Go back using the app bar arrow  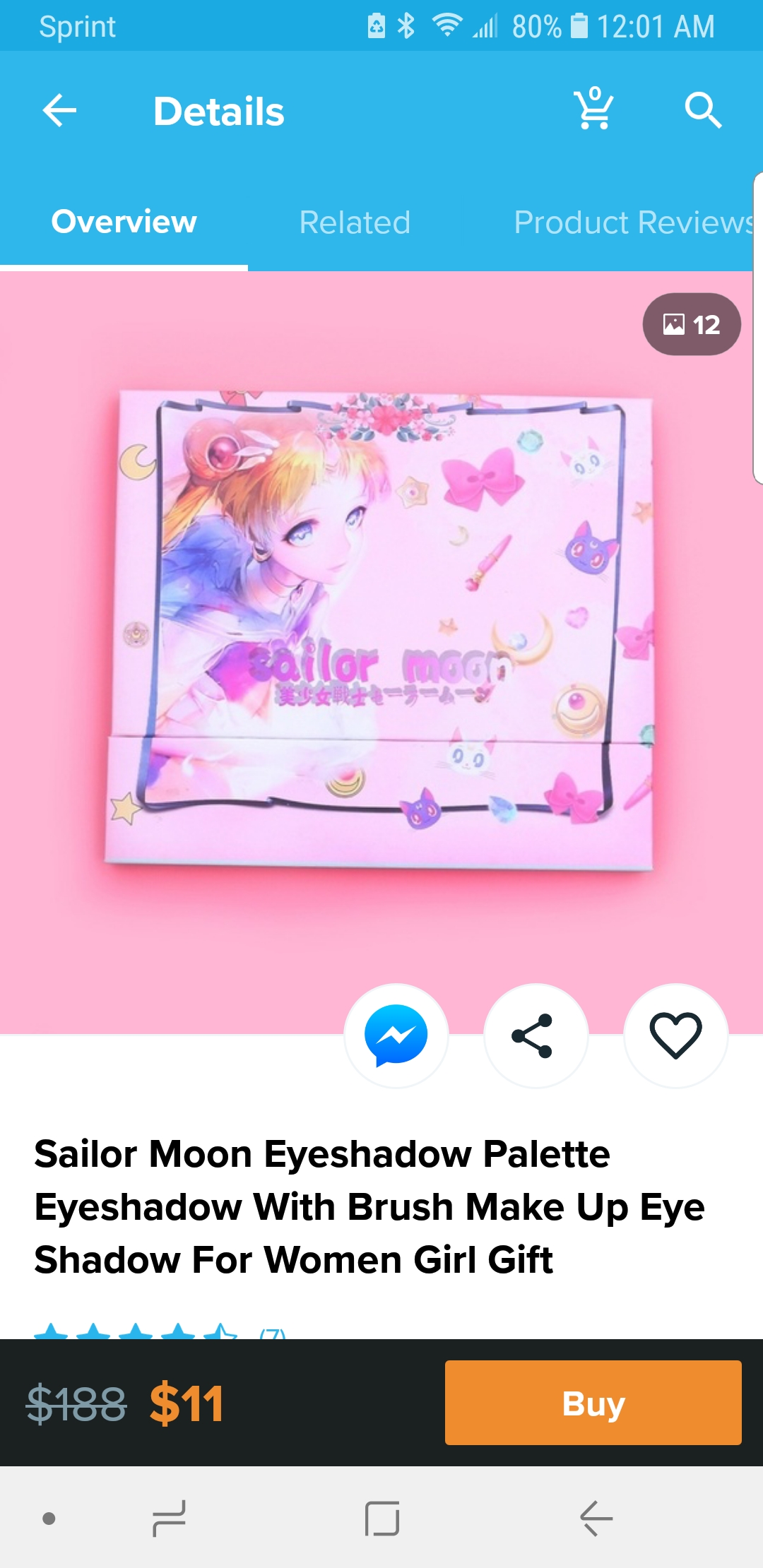coord(59,110)
